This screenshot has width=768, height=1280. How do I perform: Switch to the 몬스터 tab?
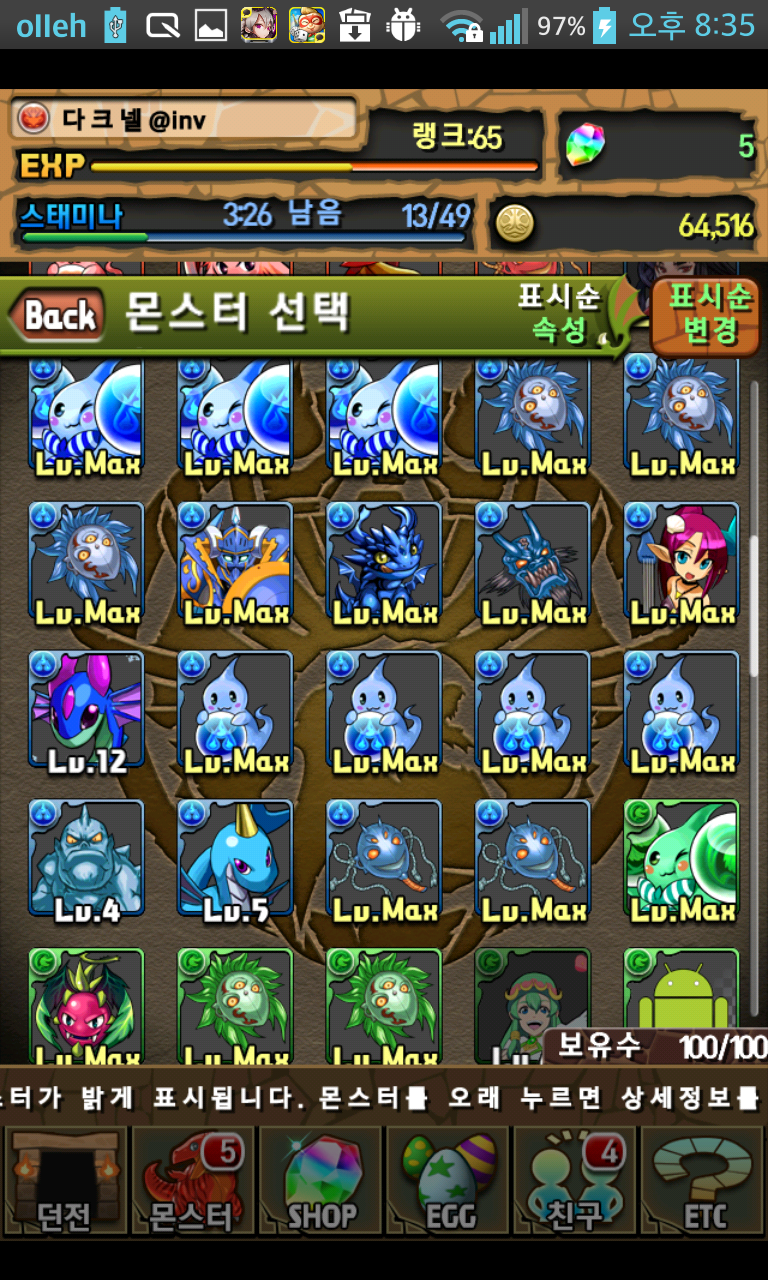(193, 1182)
